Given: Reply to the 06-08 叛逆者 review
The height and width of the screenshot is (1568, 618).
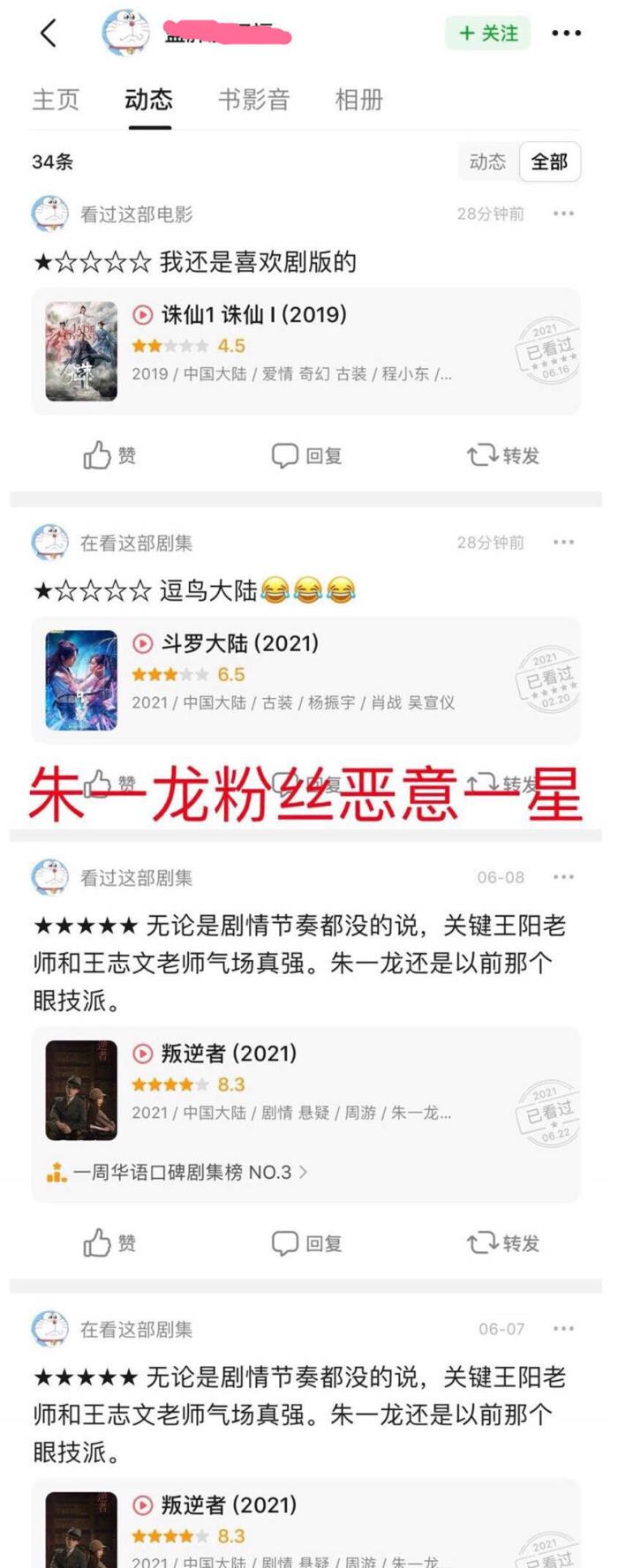Looking at the screenshot, I should pyautogui.click(x=305, y=1243).
